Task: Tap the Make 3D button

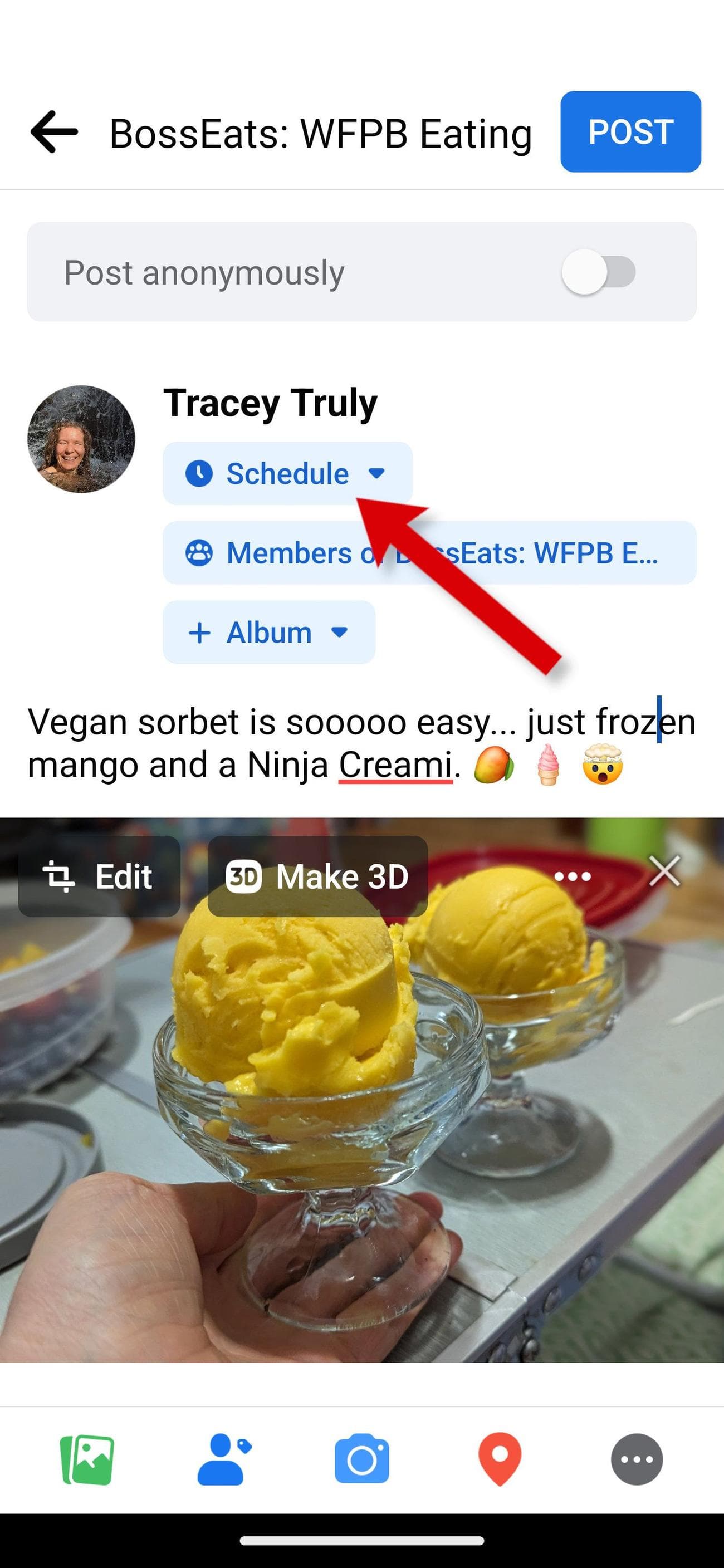Action: coord(317,876)
